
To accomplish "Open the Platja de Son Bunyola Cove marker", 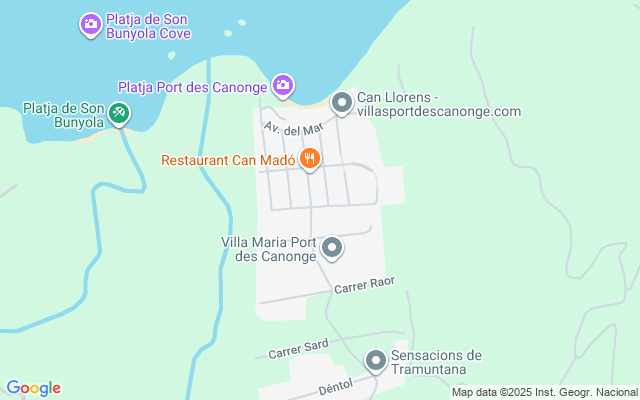I will pyautogui.click(x=91, y=24).
